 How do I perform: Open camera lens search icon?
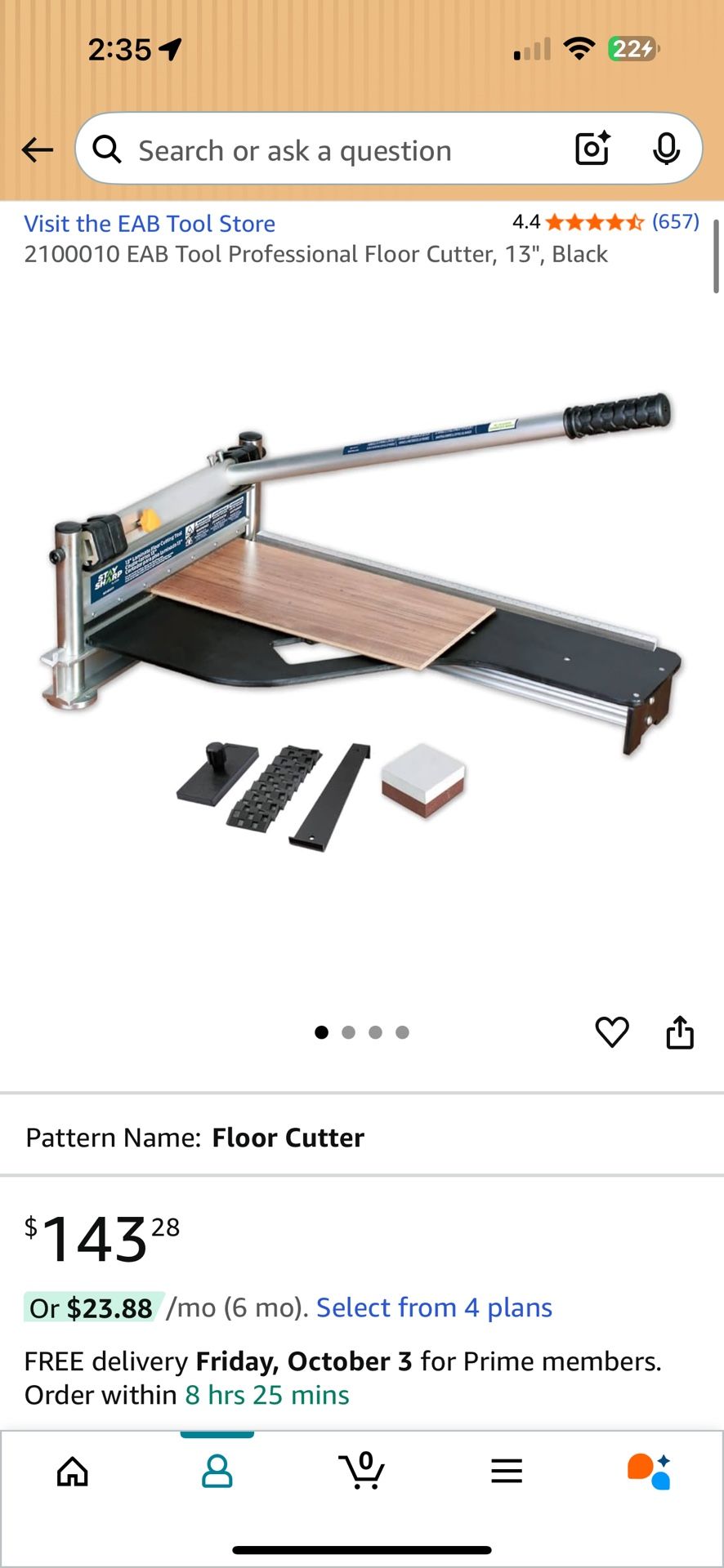coord(592,149)
